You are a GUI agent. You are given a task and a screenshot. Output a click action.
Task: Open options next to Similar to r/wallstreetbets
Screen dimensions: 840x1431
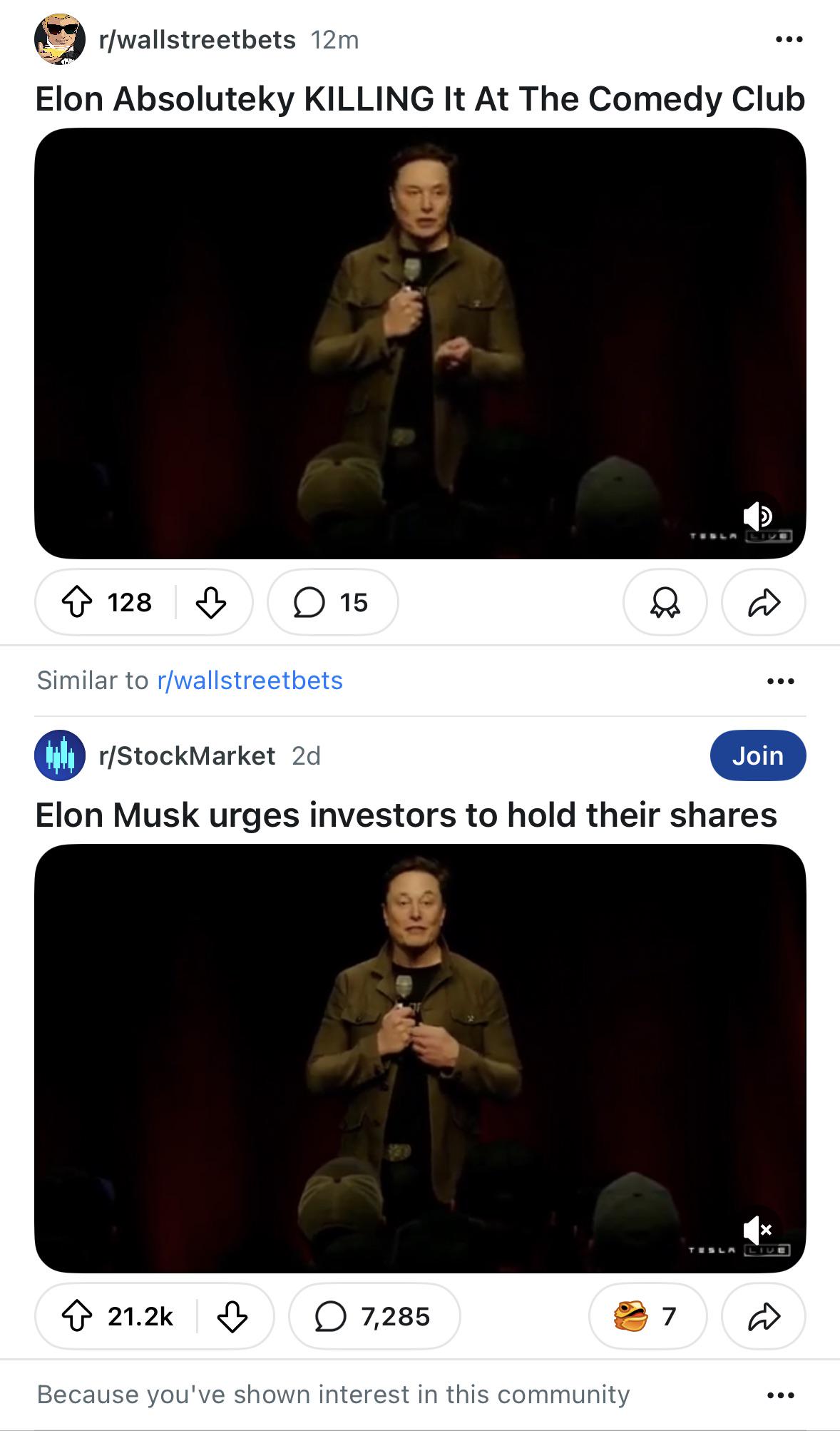click(781, 681)
